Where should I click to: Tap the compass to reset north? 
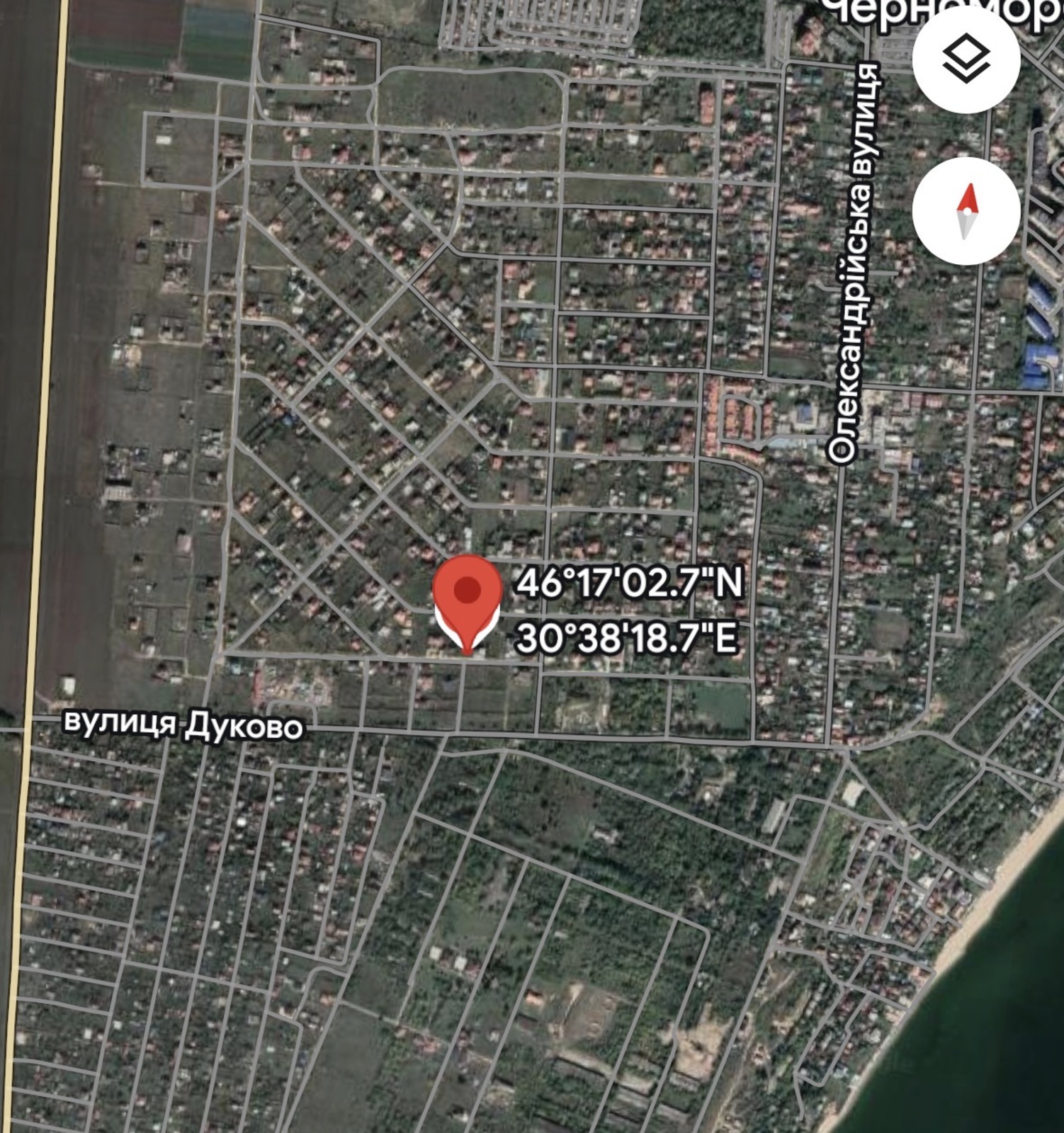click(x=966, y=211)
